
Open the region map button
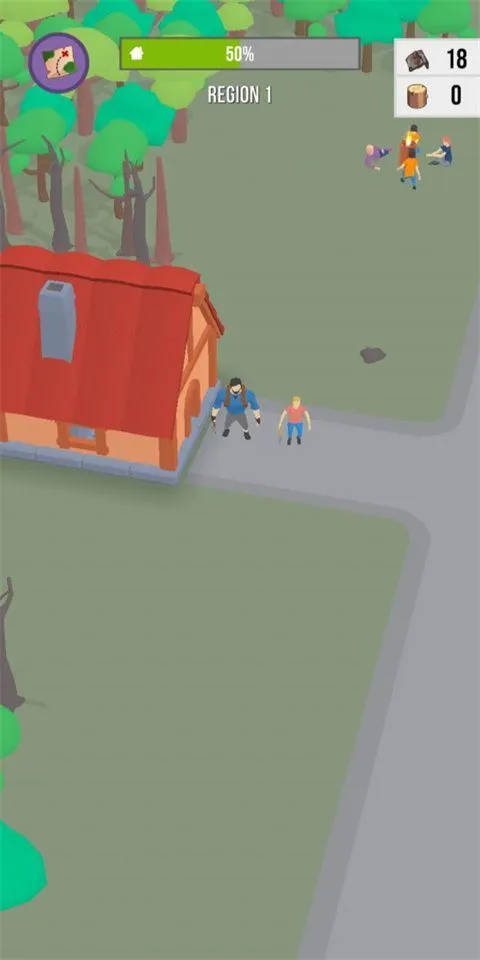click(59, 62)
